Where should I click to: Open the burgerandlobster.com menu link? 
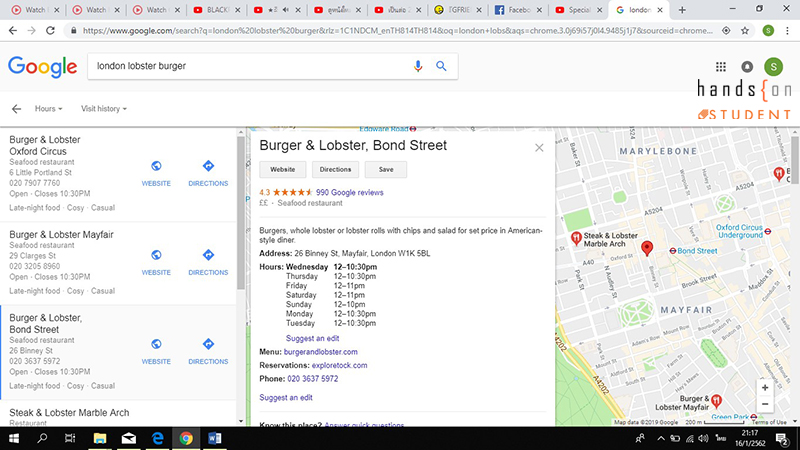coord(320,352)
